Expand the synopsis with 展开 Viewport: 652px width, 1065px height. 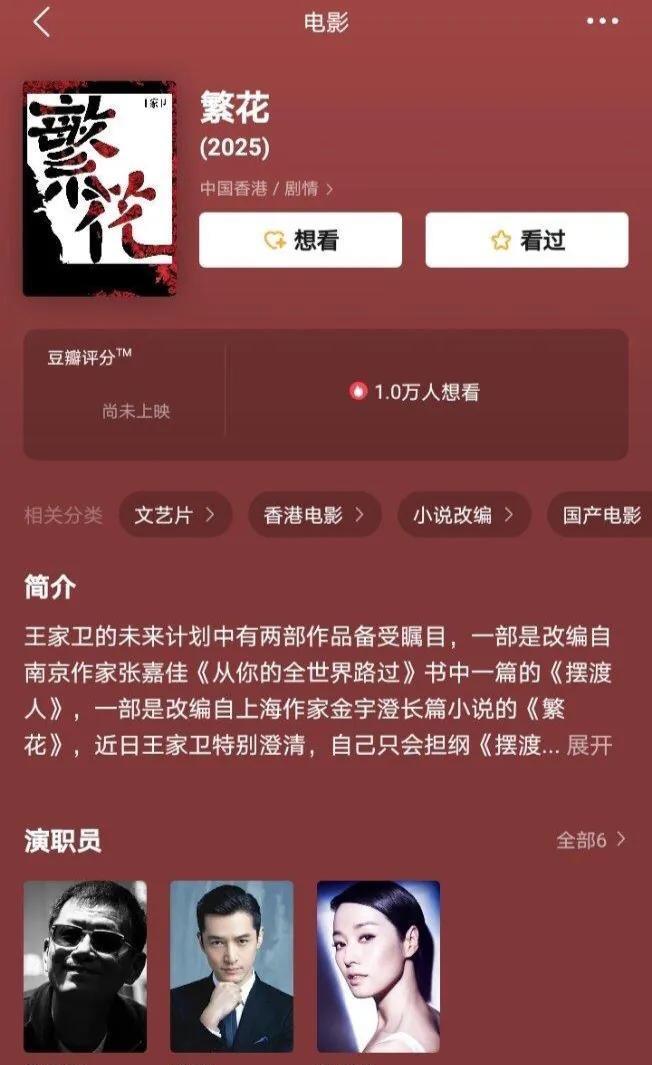click(x=590, y=745)
